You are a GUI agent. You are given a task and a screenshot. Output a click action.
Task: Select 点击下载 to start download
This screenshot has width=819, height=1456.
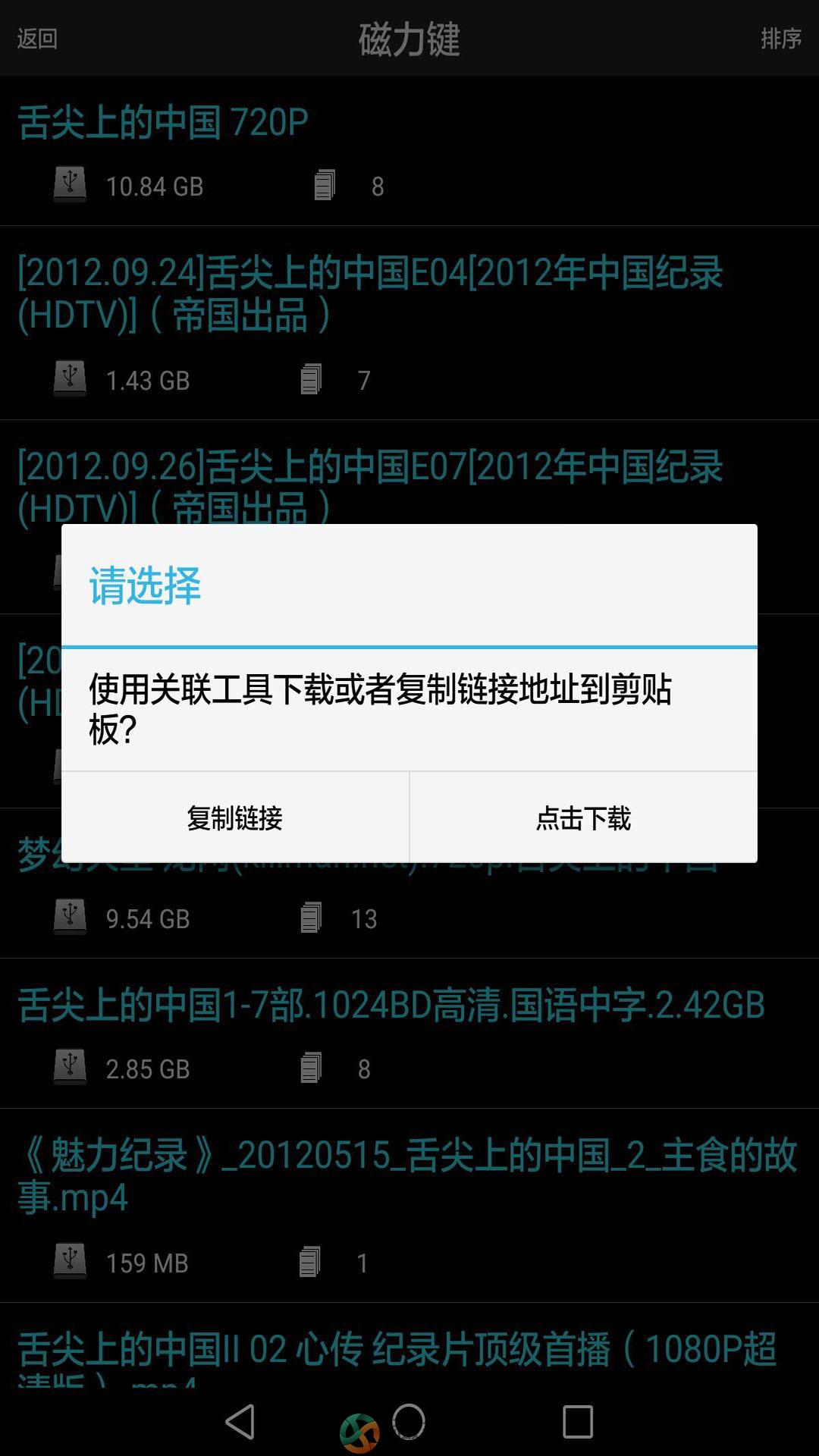pos(583,817)
